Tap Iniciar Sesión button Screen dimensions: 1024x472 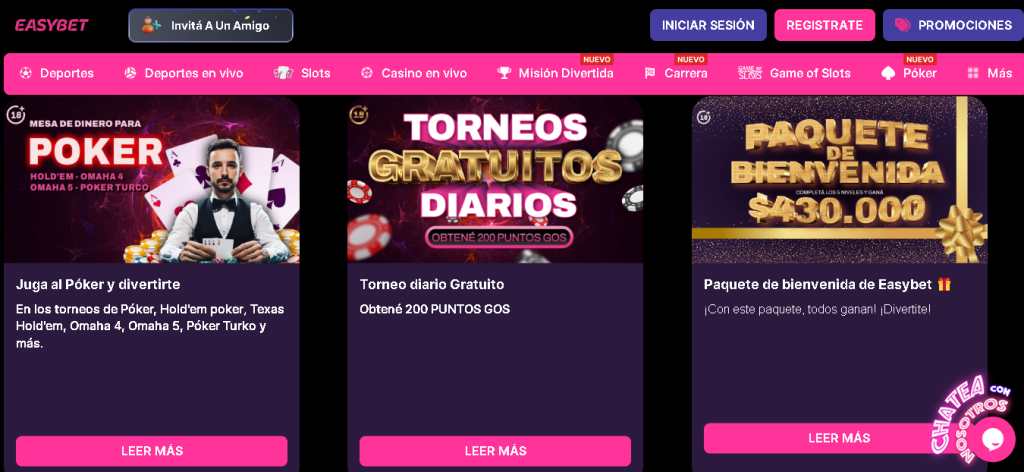708,25
